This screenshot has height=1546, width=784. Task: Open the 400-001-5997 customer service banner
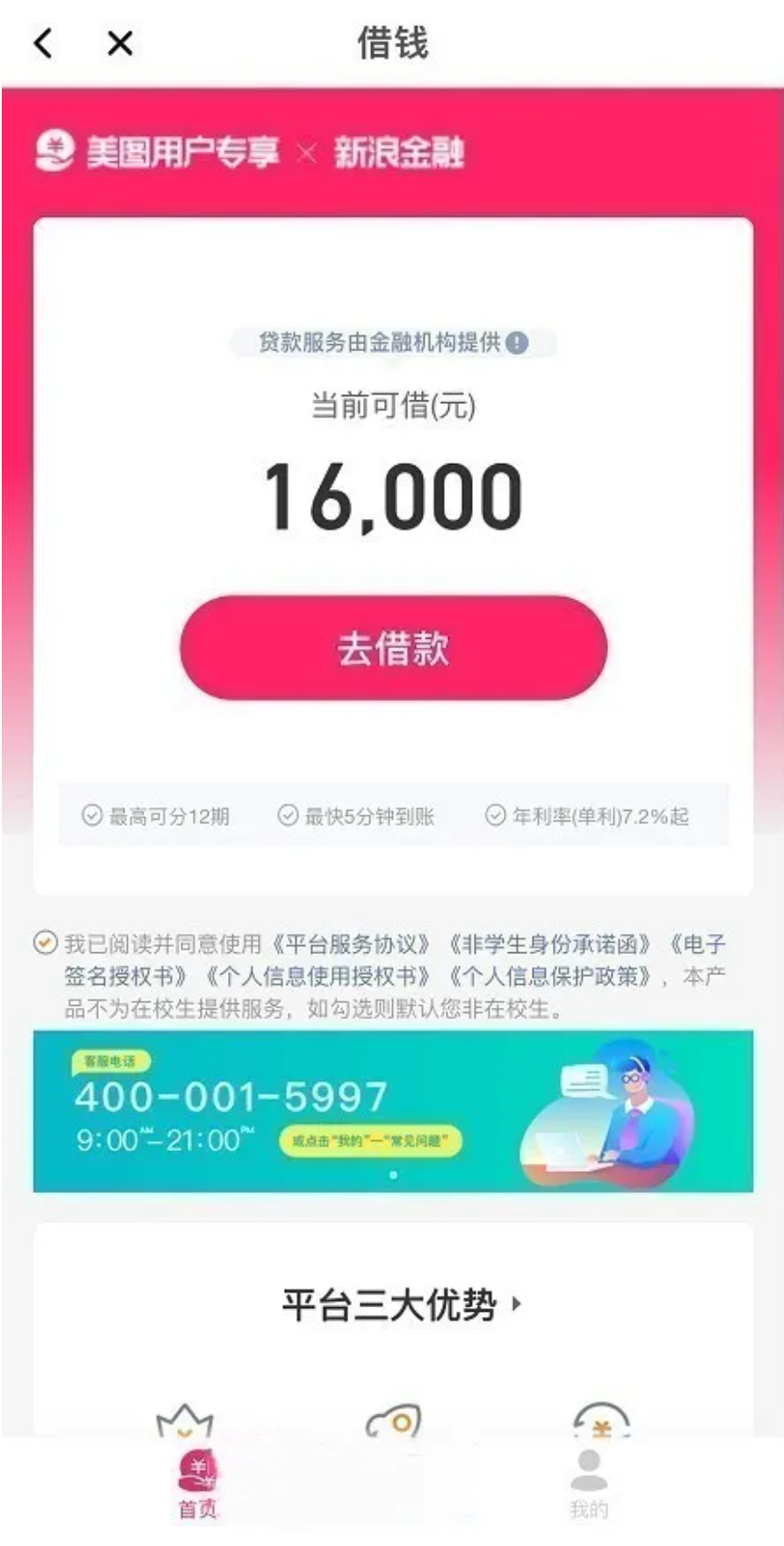click(x=393, y=1110)
